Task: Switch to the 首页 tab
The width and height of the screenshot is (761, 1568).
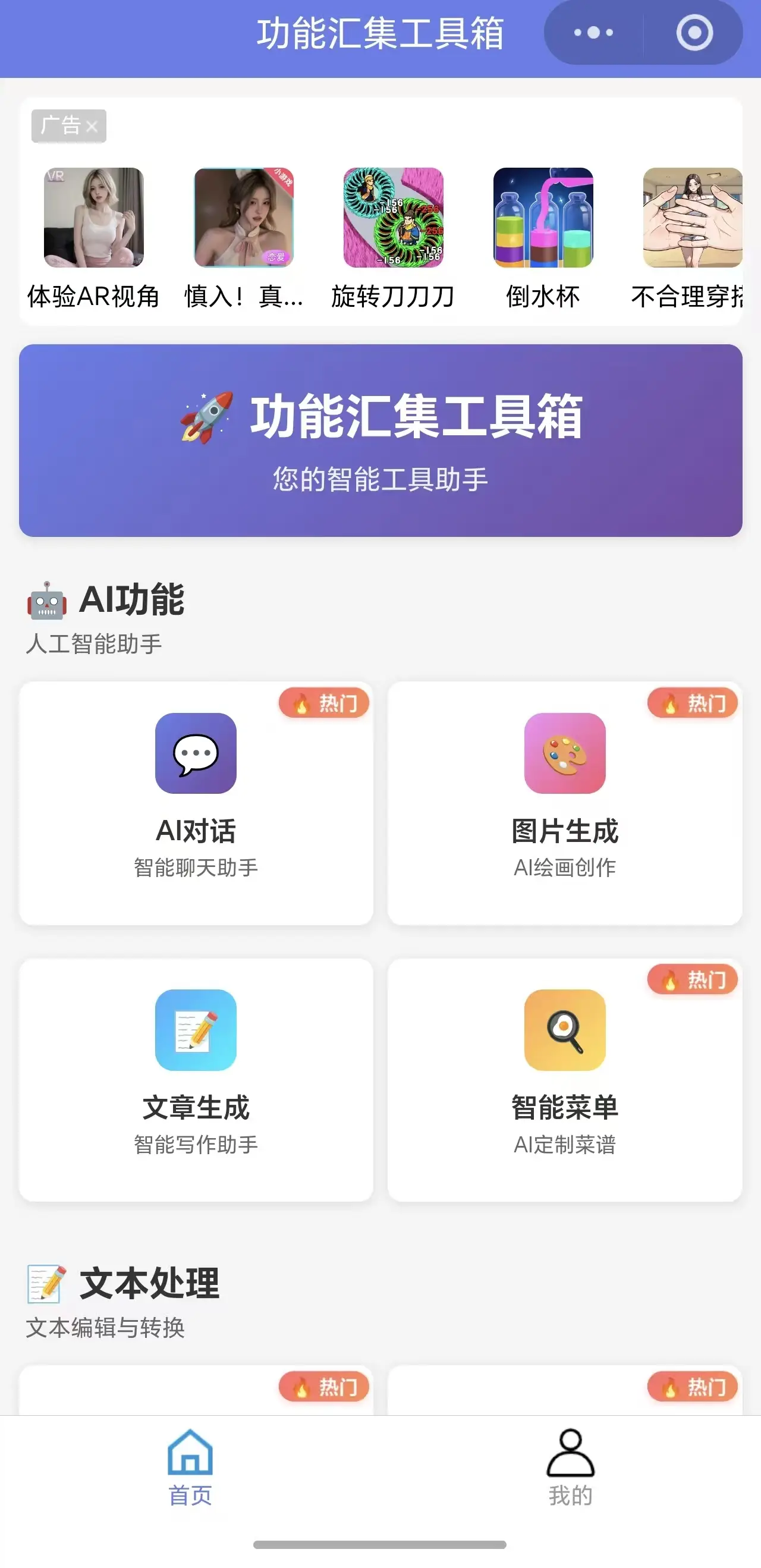Action: coord(191,1468)
